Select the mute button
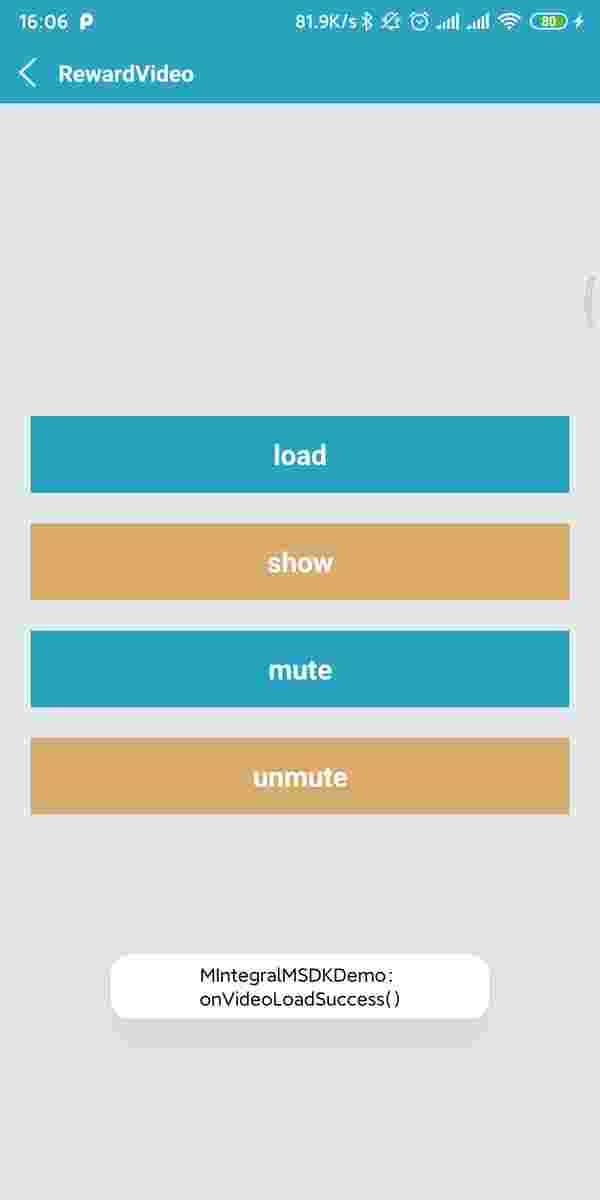This screenshot has width=600, height=1200. [300, 669]
